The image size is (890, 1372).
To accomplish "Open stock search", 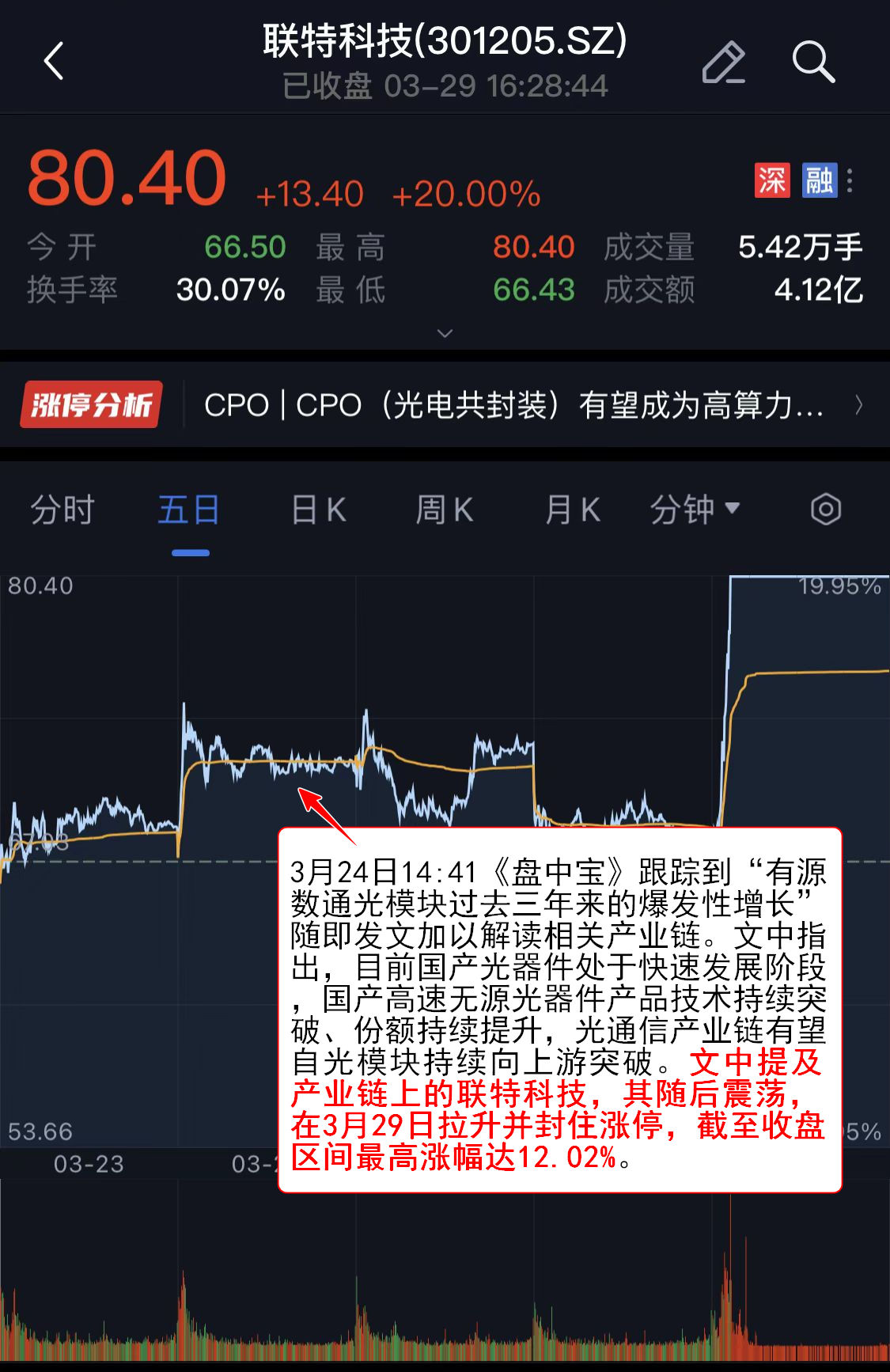I will click(x=813, y=63).
